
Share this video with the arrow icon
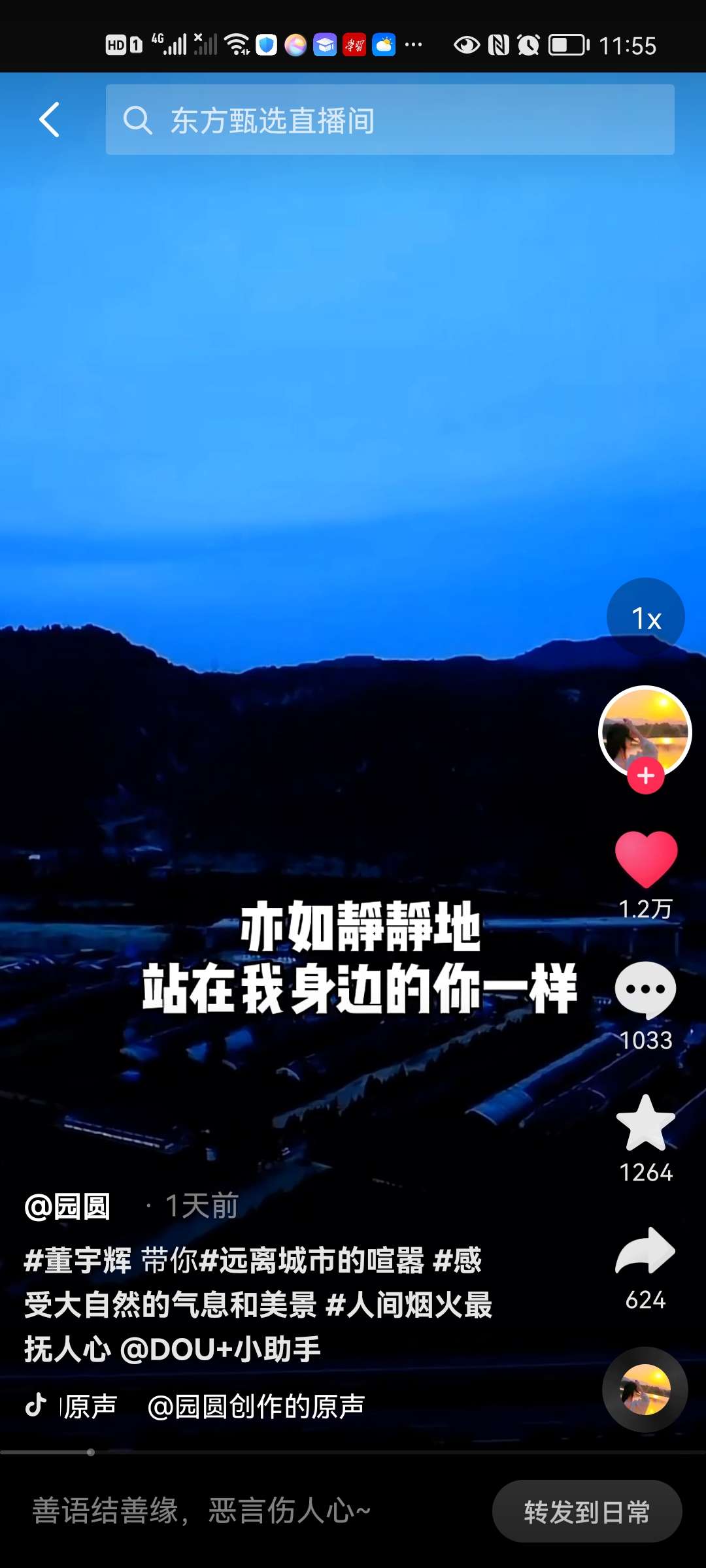tap(646, 1251)
